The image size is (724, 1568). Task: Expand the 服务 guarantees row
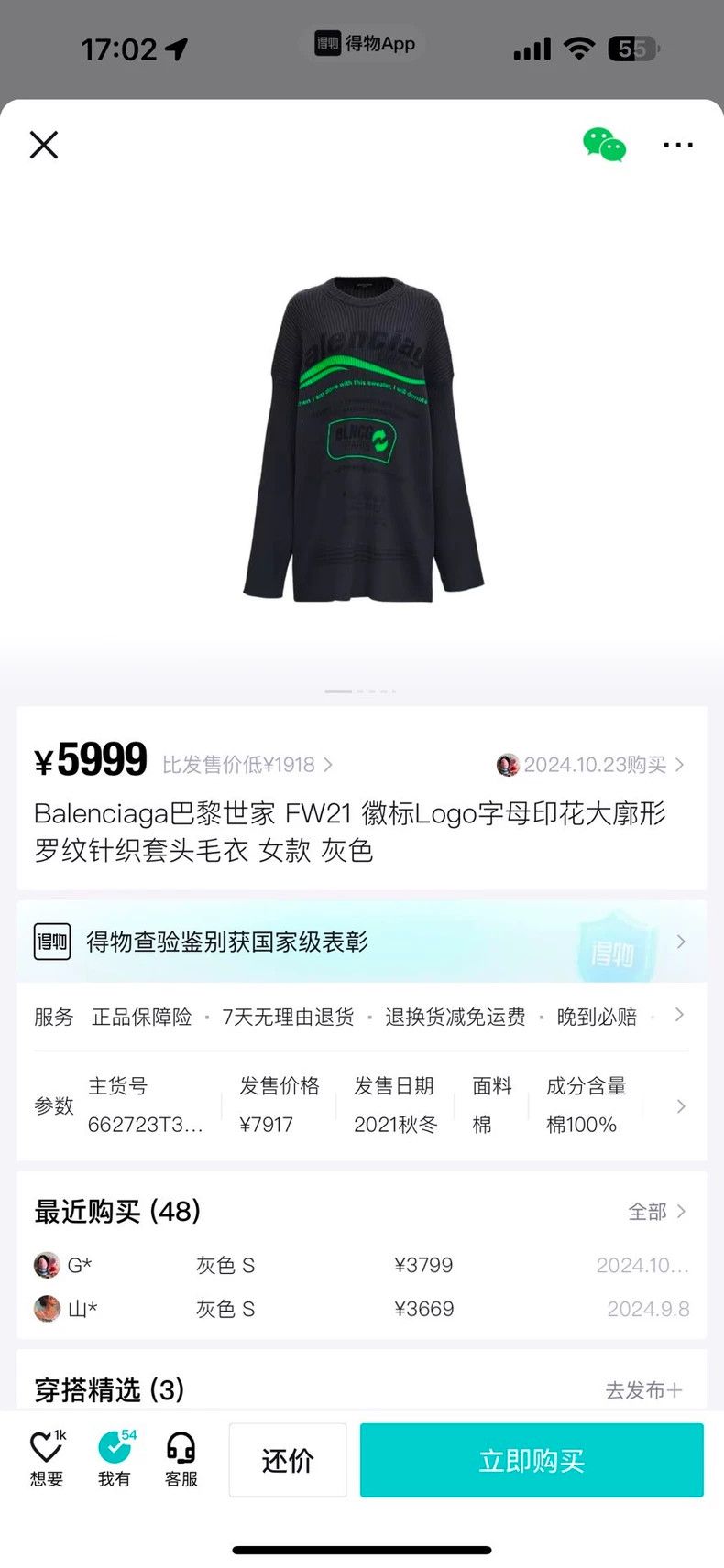coord(362,1017)
